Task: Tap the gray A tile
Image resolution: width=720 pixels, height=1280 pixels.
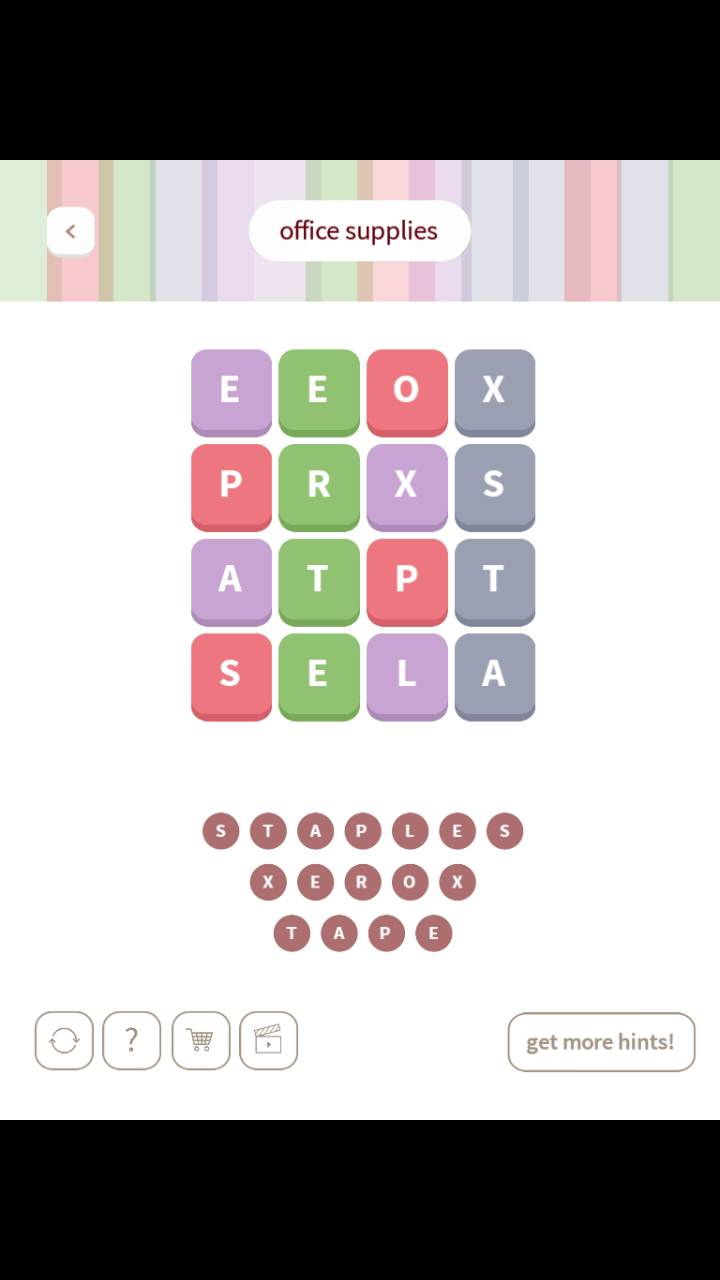Action: (x=494, y=673)
